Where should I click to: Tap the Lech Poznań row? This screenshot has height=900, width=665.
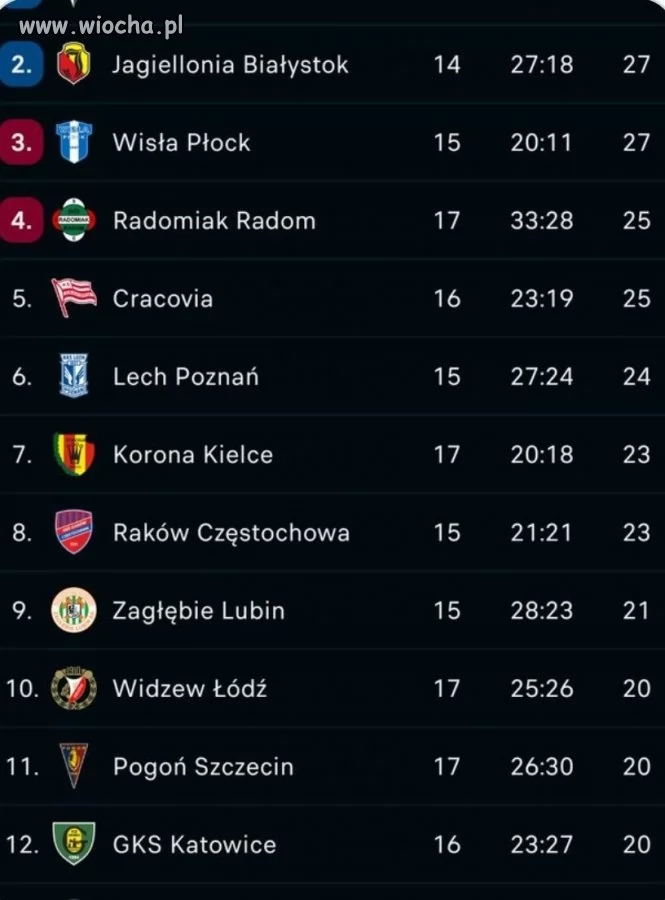185,377
